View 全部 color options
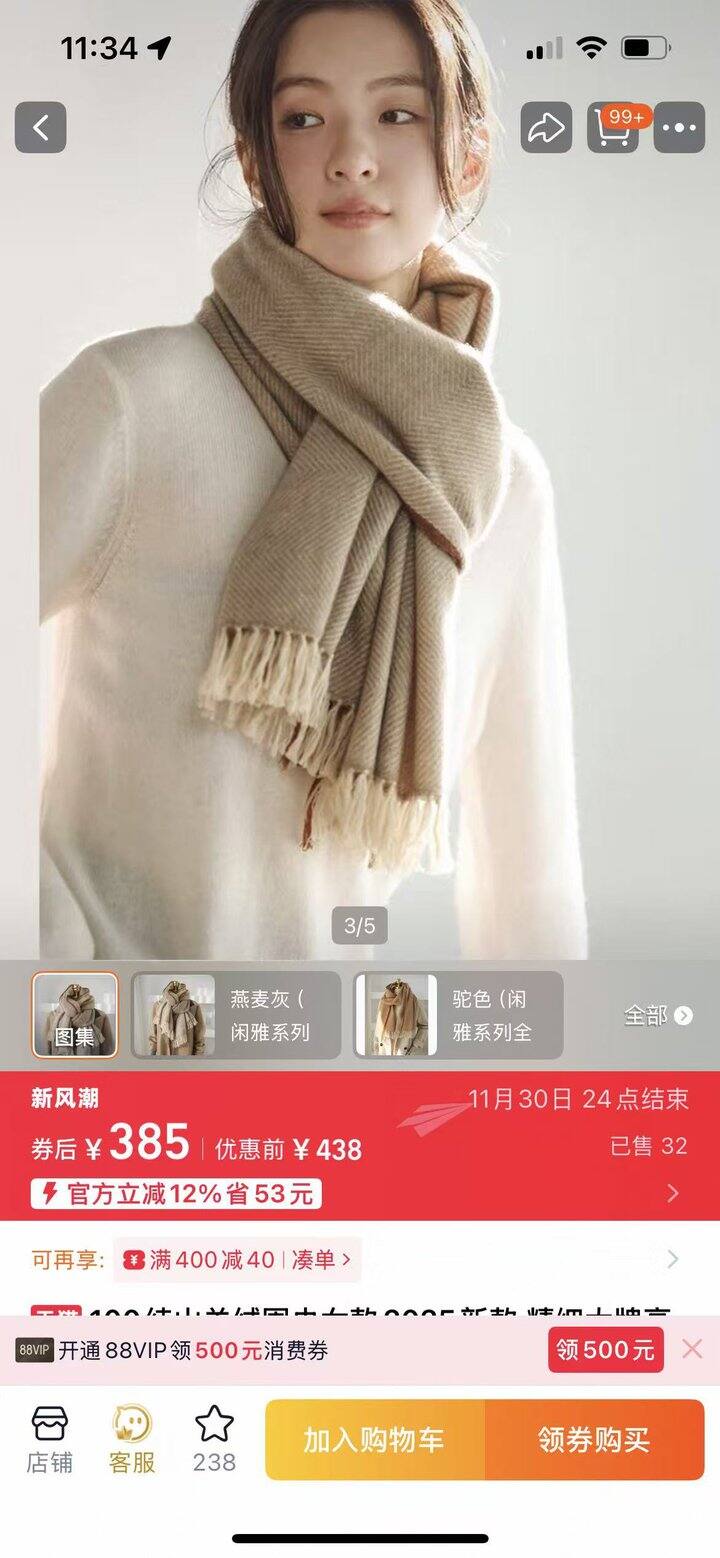This screenshot has height=1558, width=720. [x=658, y=1015]
